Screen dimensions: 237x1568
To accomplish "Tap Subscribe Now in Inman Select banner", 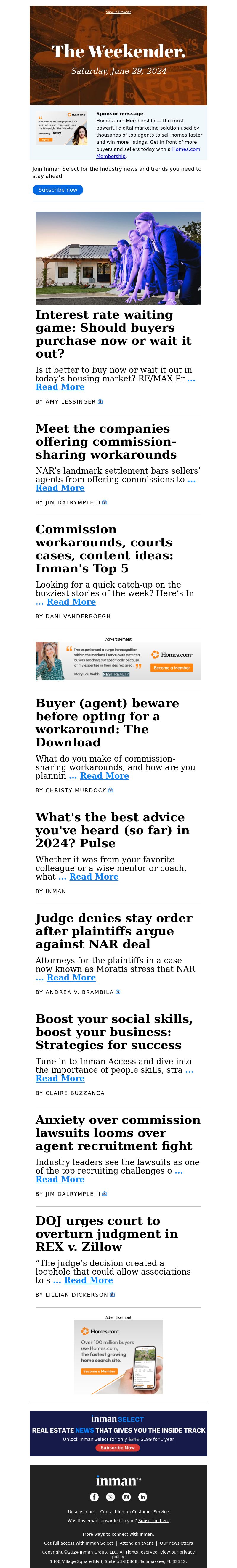I will (x=118, y=1448).
